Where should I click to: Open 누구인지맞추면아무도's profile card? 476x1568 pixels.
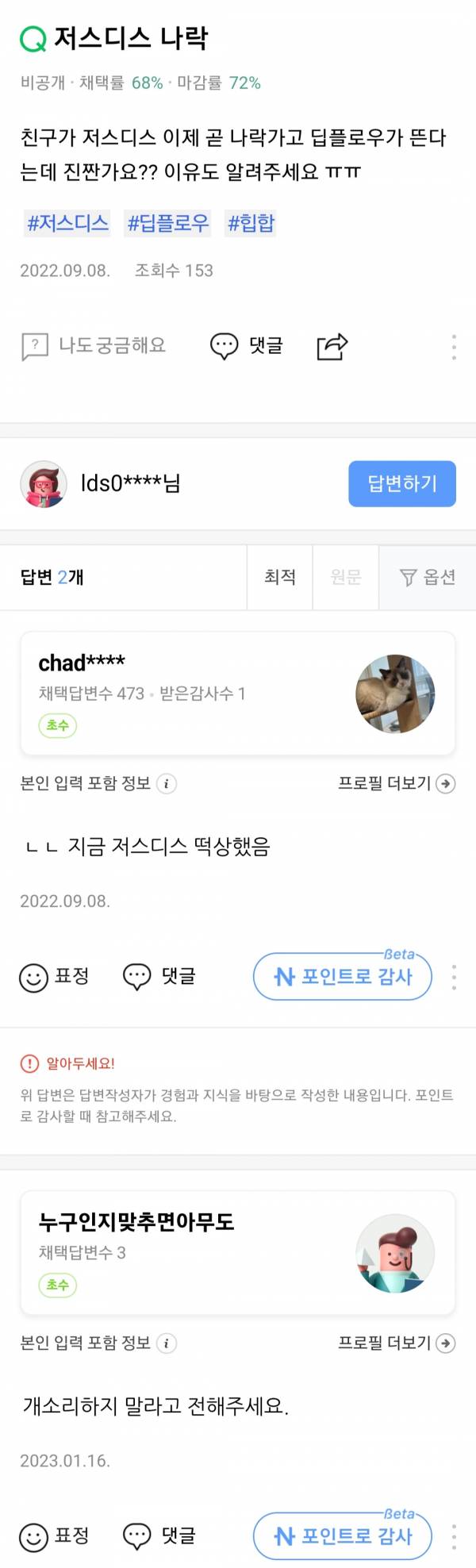pos(237,1252)
